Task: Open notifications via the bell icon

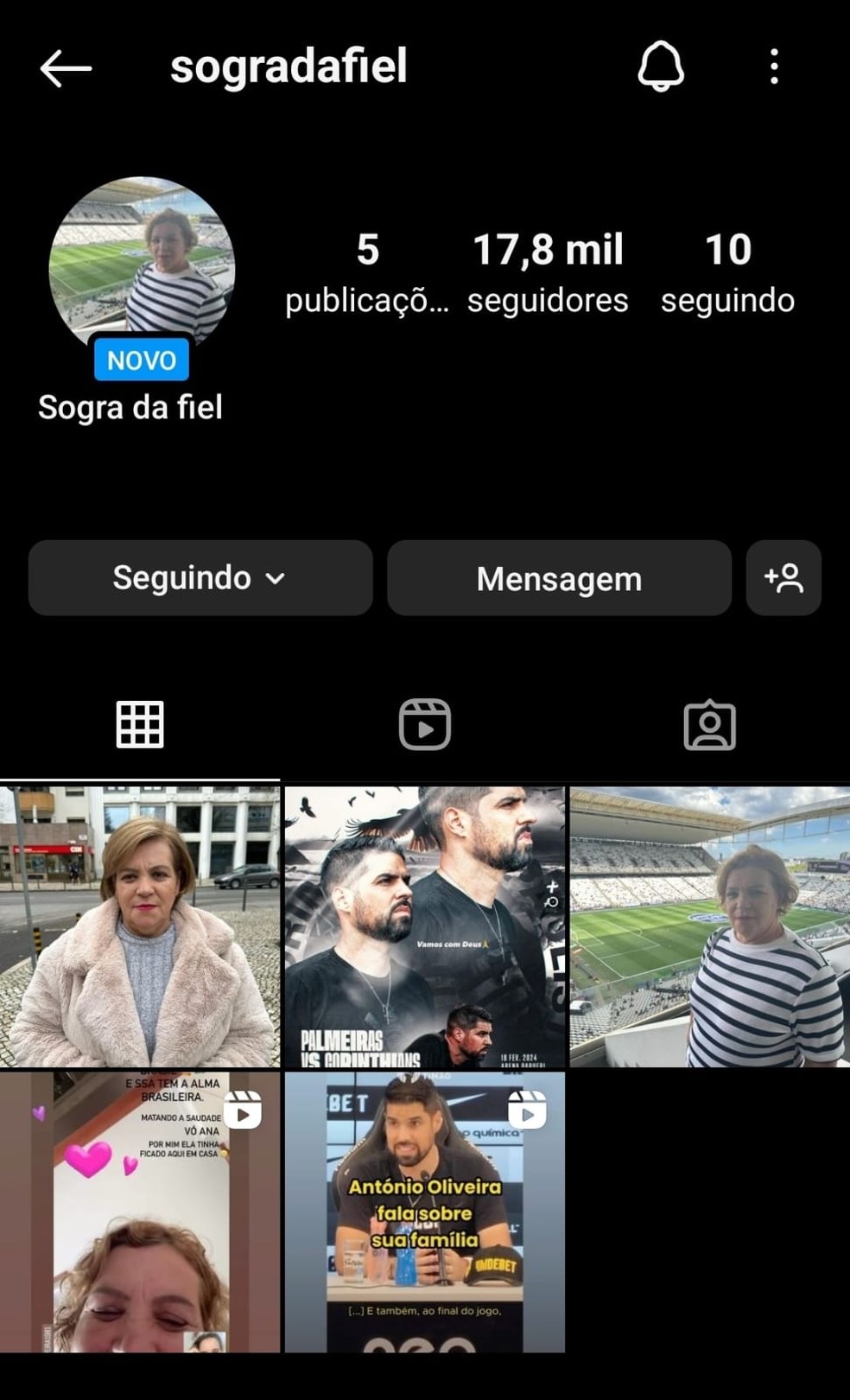Action: [662, 67]
